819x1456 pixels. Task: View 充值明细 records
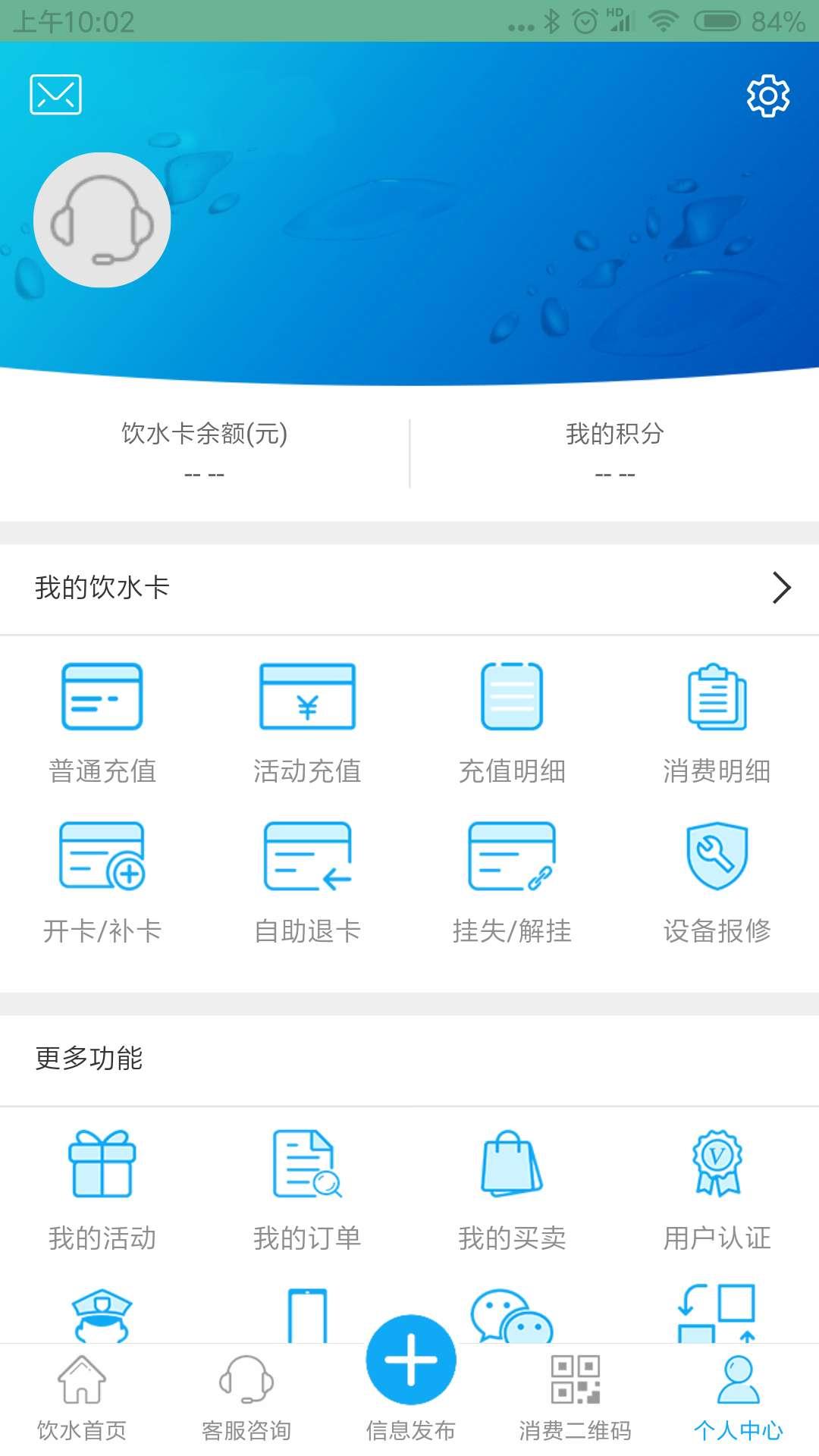(512, 720)
